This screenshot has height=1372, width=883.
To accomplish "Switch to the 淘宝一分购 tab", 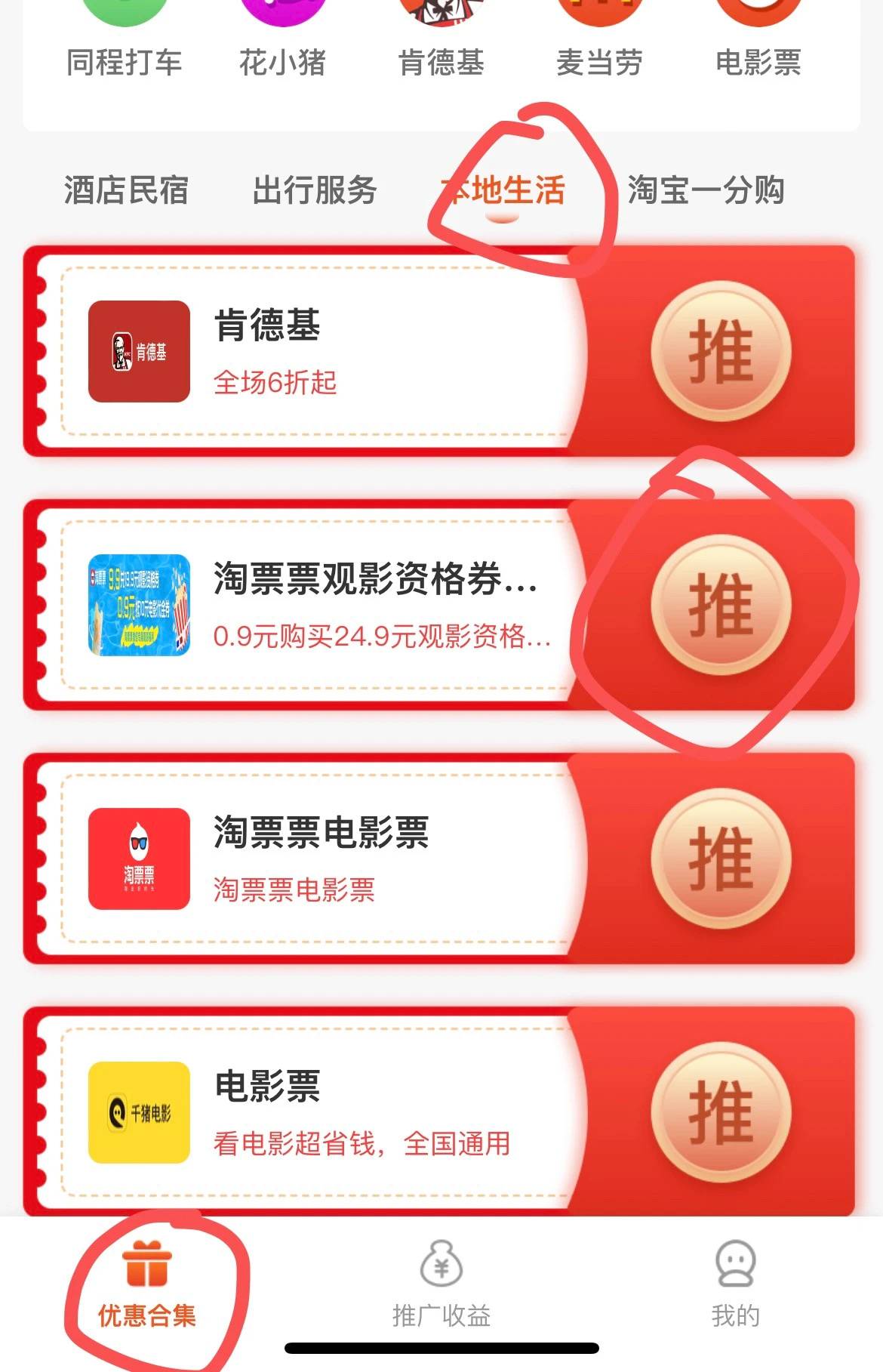I will 706,190.
